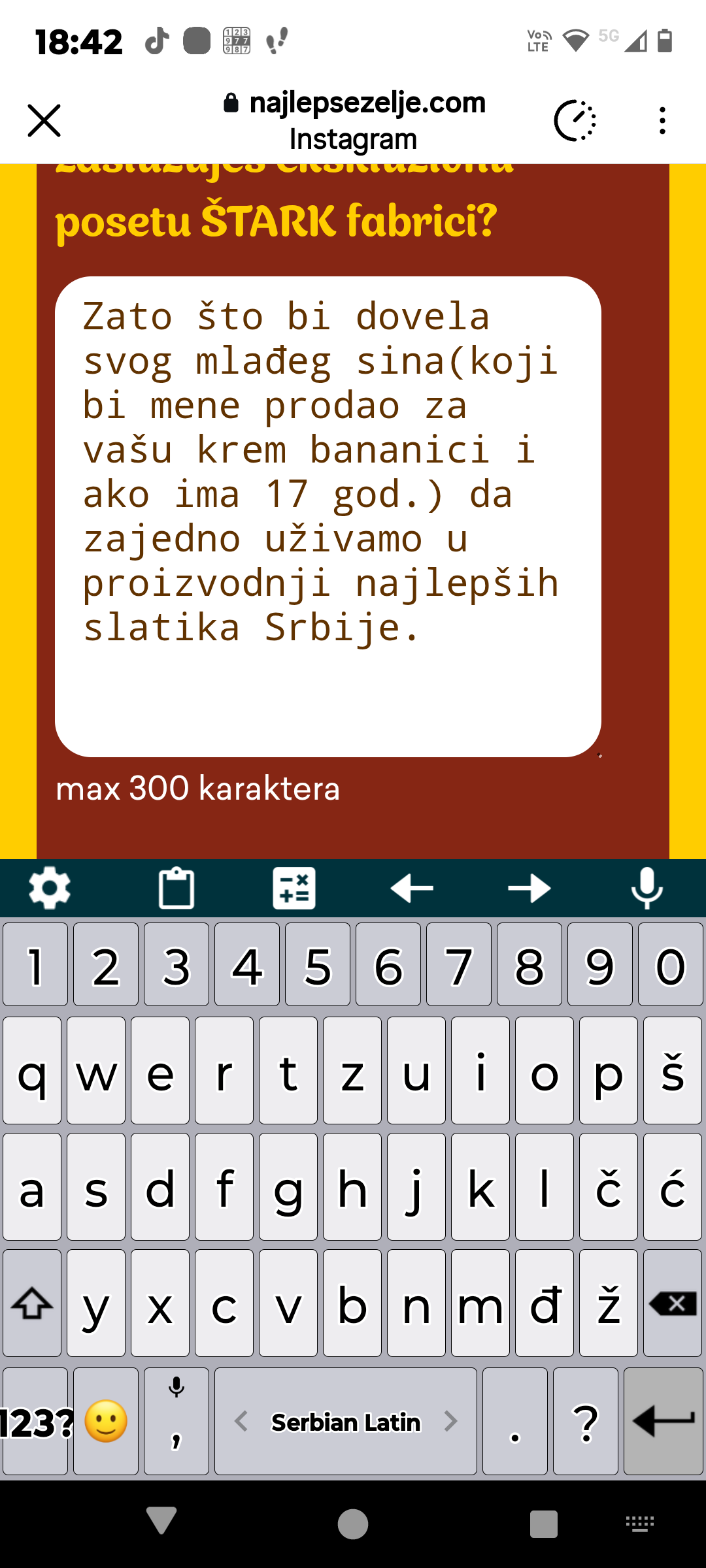The height and width of the screenshot is (1568, 706).
Task: Toggle the shift key
Action: (32, 1304)
